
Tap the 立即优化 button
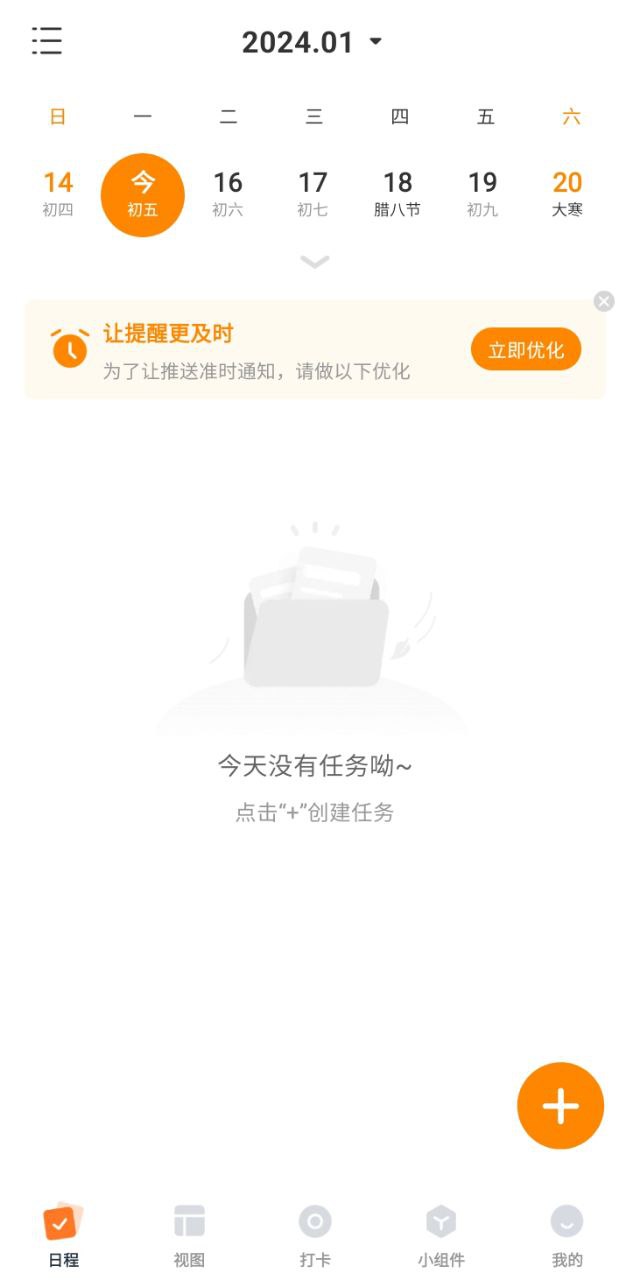pyautogui.click(x=526, y=350)
